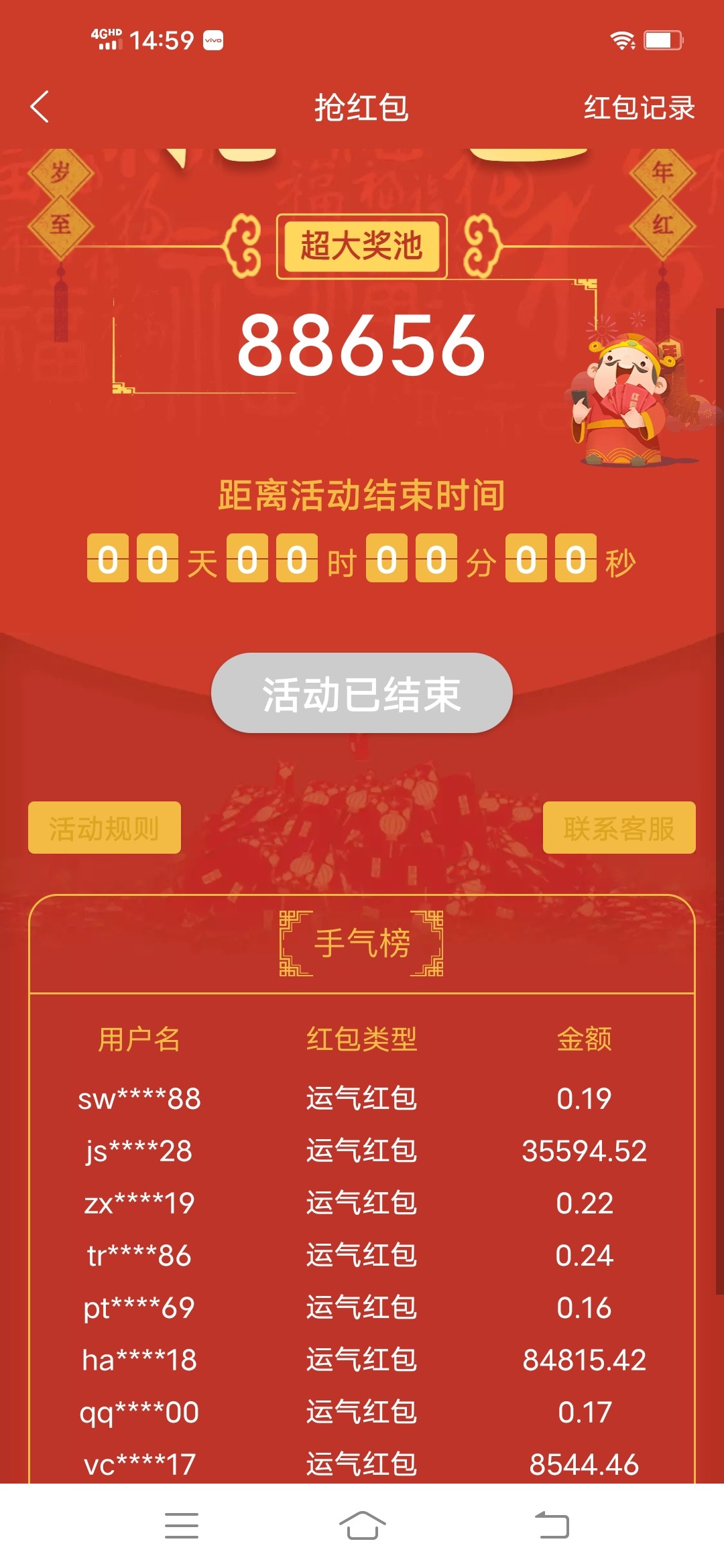The image size is (724, 1568).
Task: Go back using the top-left arrow
Action: tap(40, 107)
